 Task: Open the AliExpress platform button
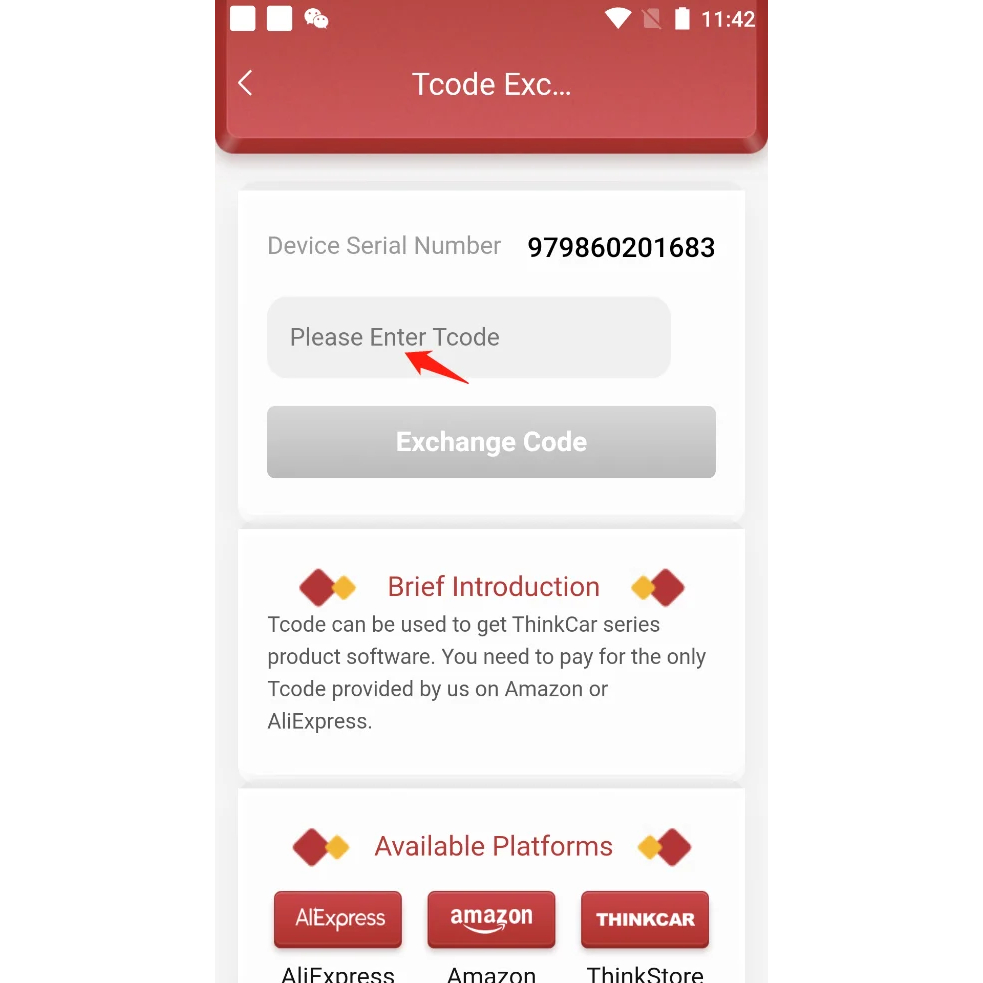coord(338,919)
